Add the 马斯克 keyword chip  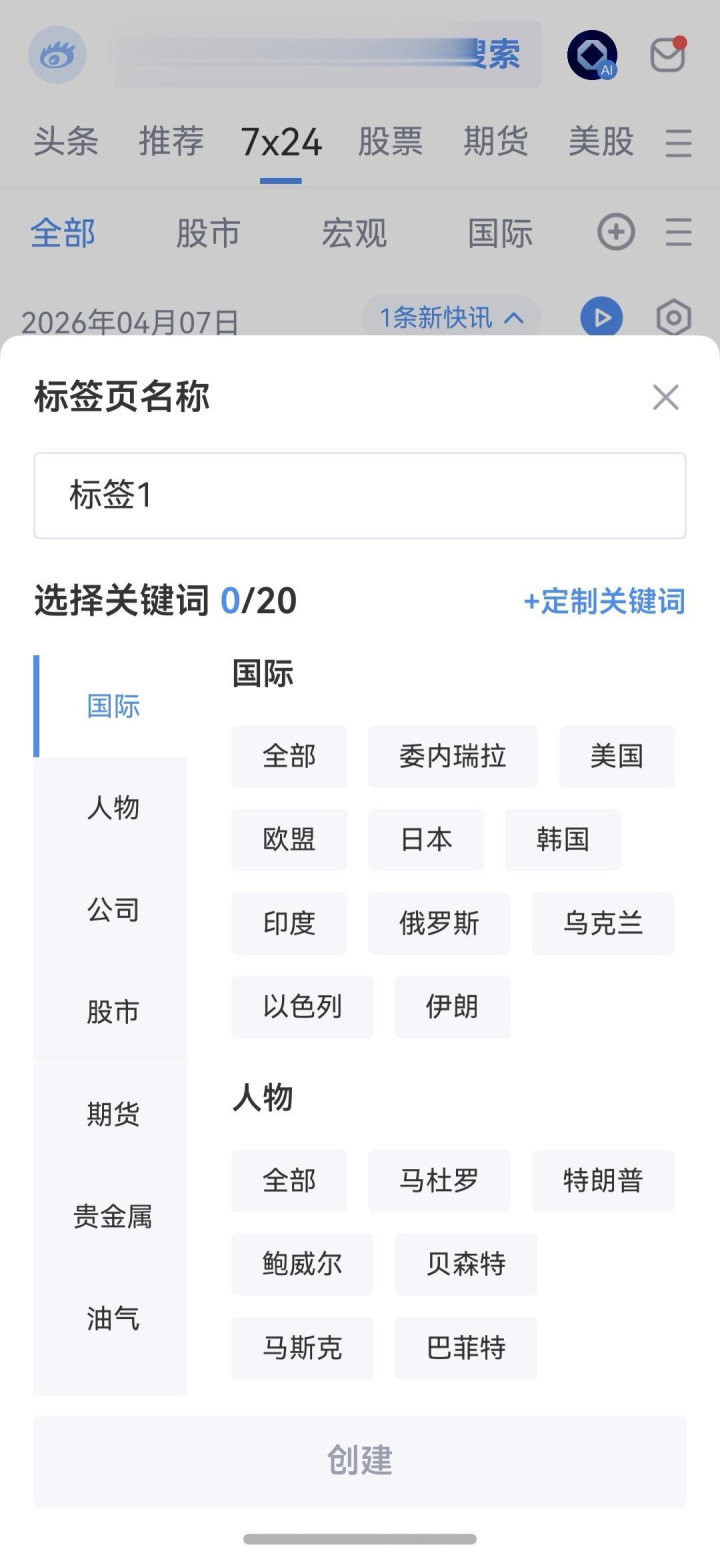(x=302, y=1348)
